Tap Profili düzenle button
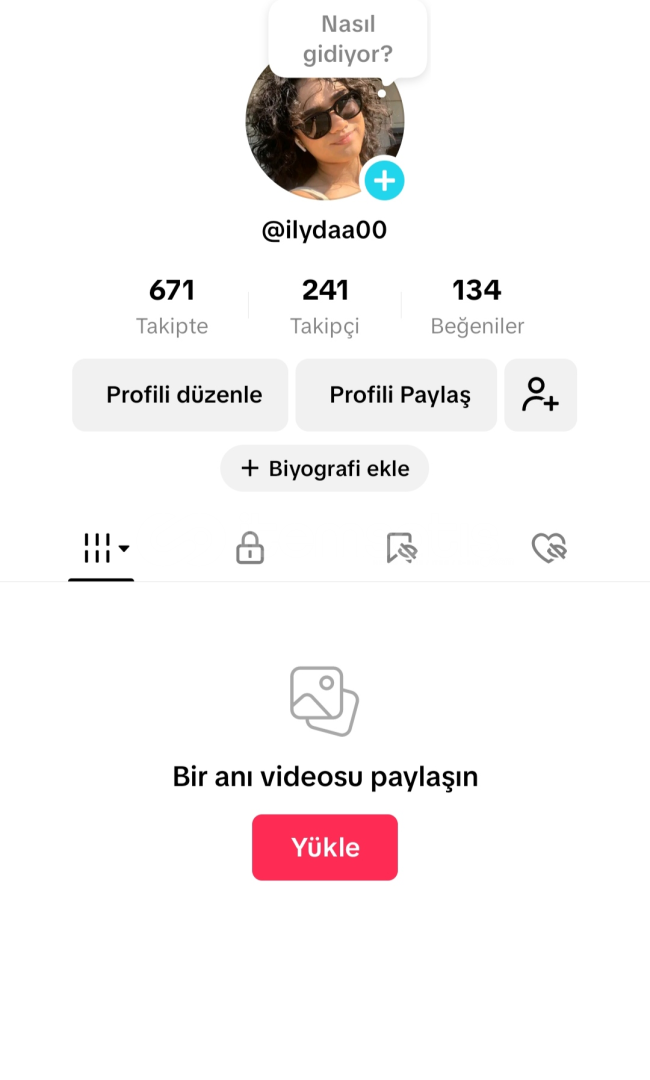The image size is (650, 1080). click(180, 395)
